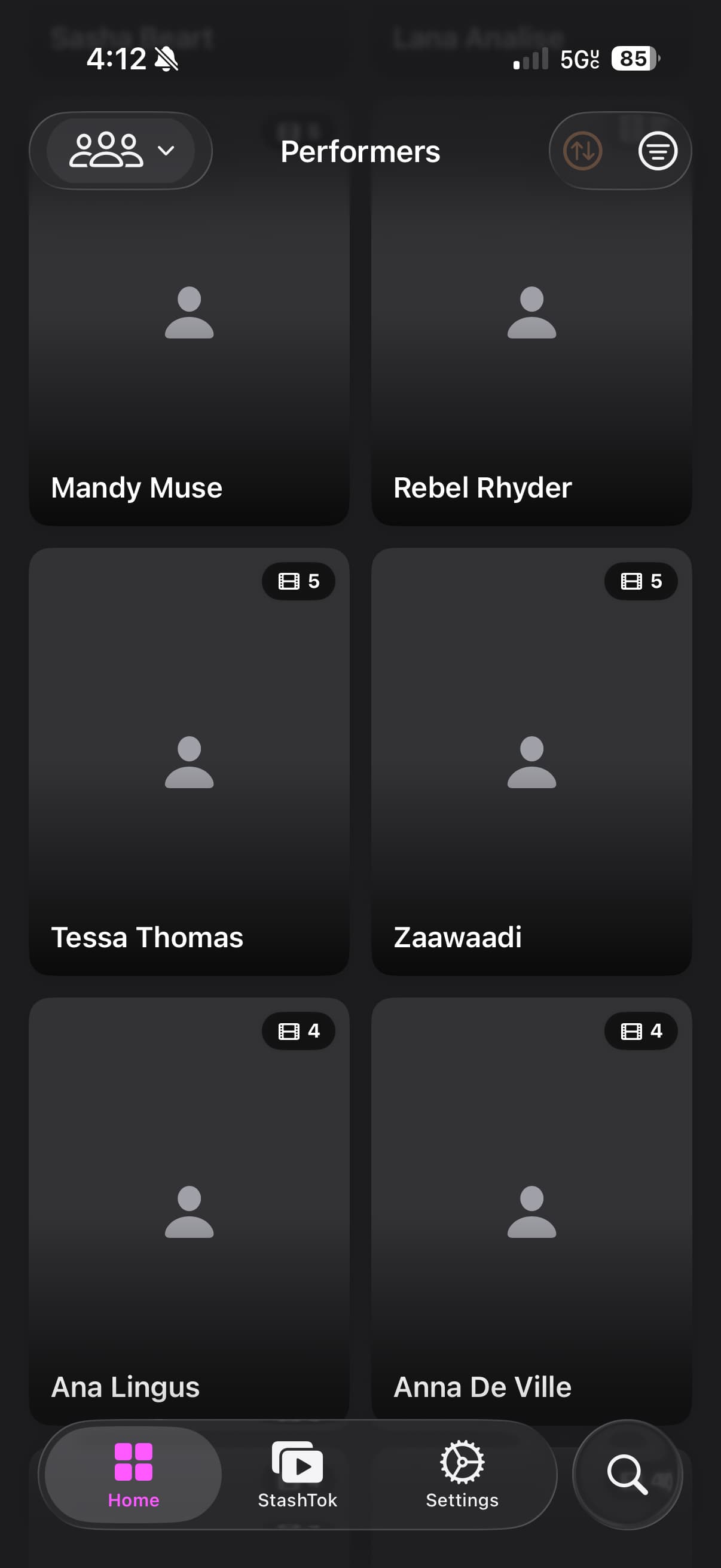Image resolution: width=721 pixels, height=1568 pixels.
Task: Open Rebel Rhyder performer card
Action: tap(531, 353)
